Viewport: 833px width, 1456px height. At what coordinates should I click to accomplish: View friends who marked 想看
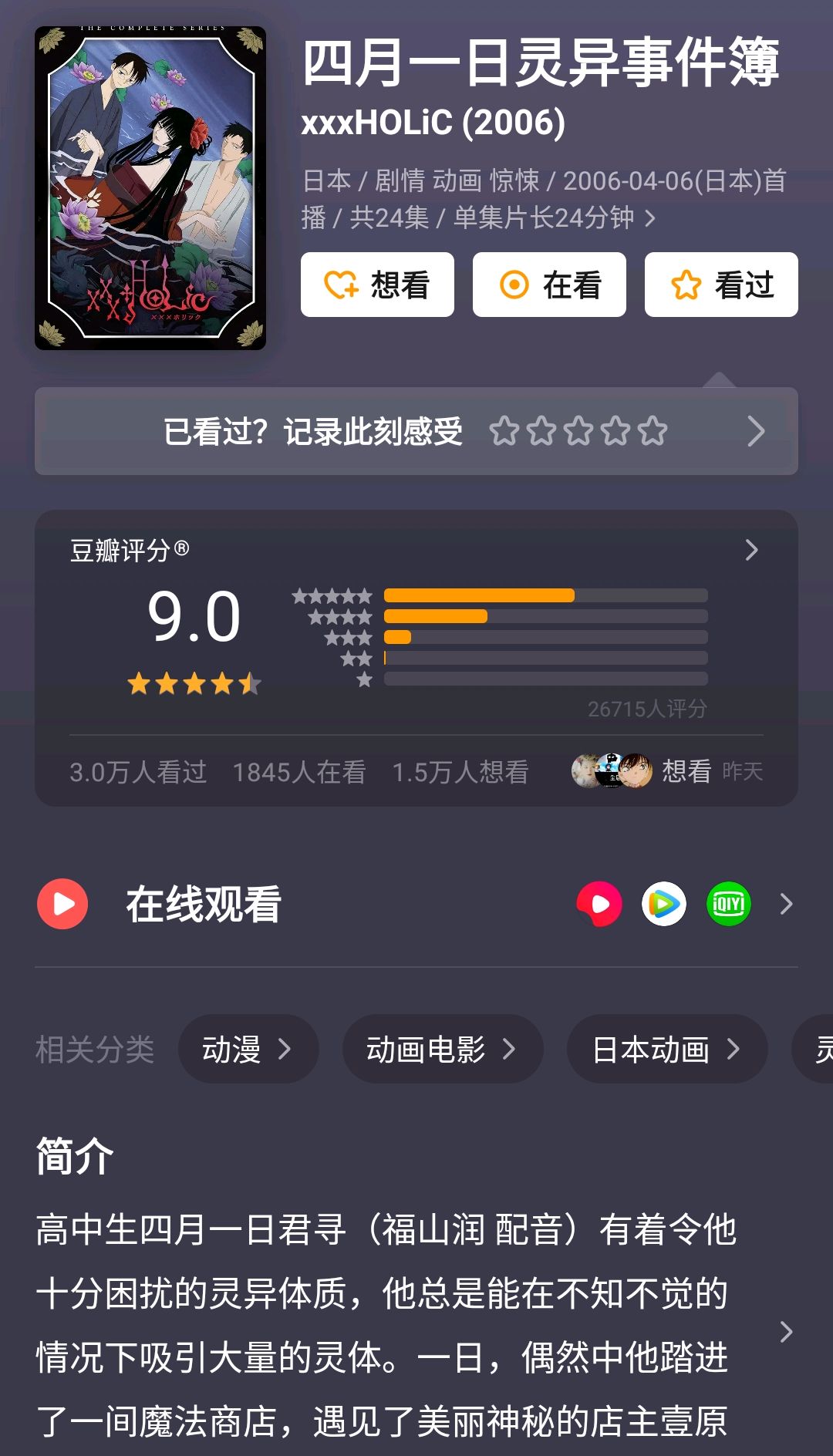click(666, 771)
